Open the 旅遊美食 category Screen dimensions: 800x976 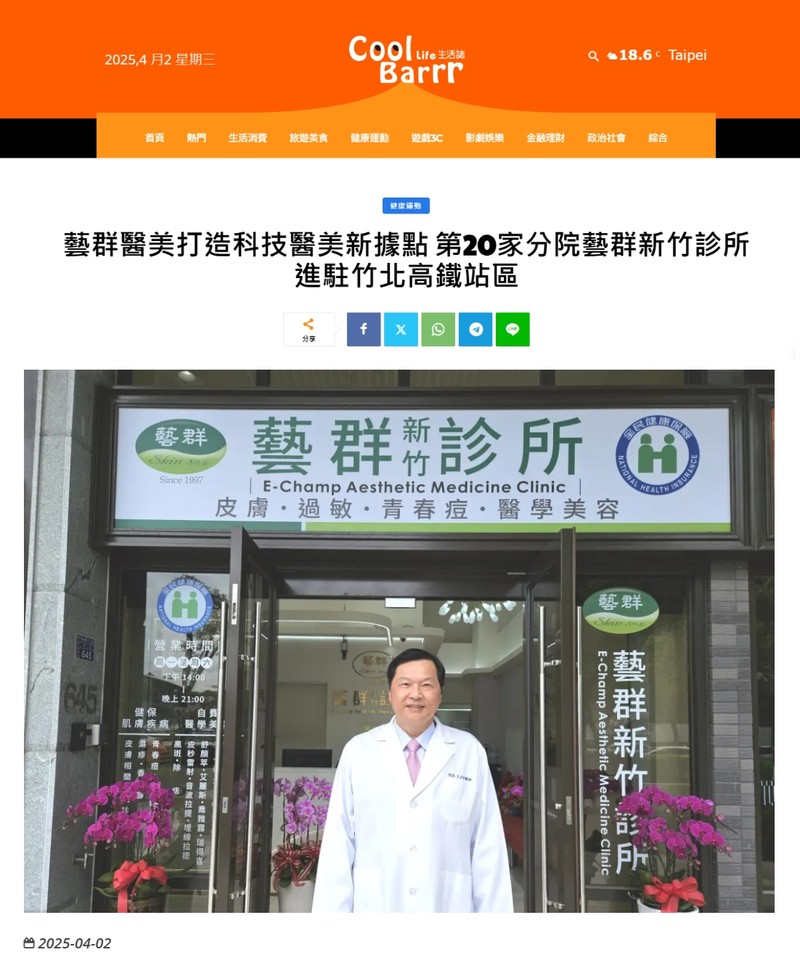[x=308, y=138]
